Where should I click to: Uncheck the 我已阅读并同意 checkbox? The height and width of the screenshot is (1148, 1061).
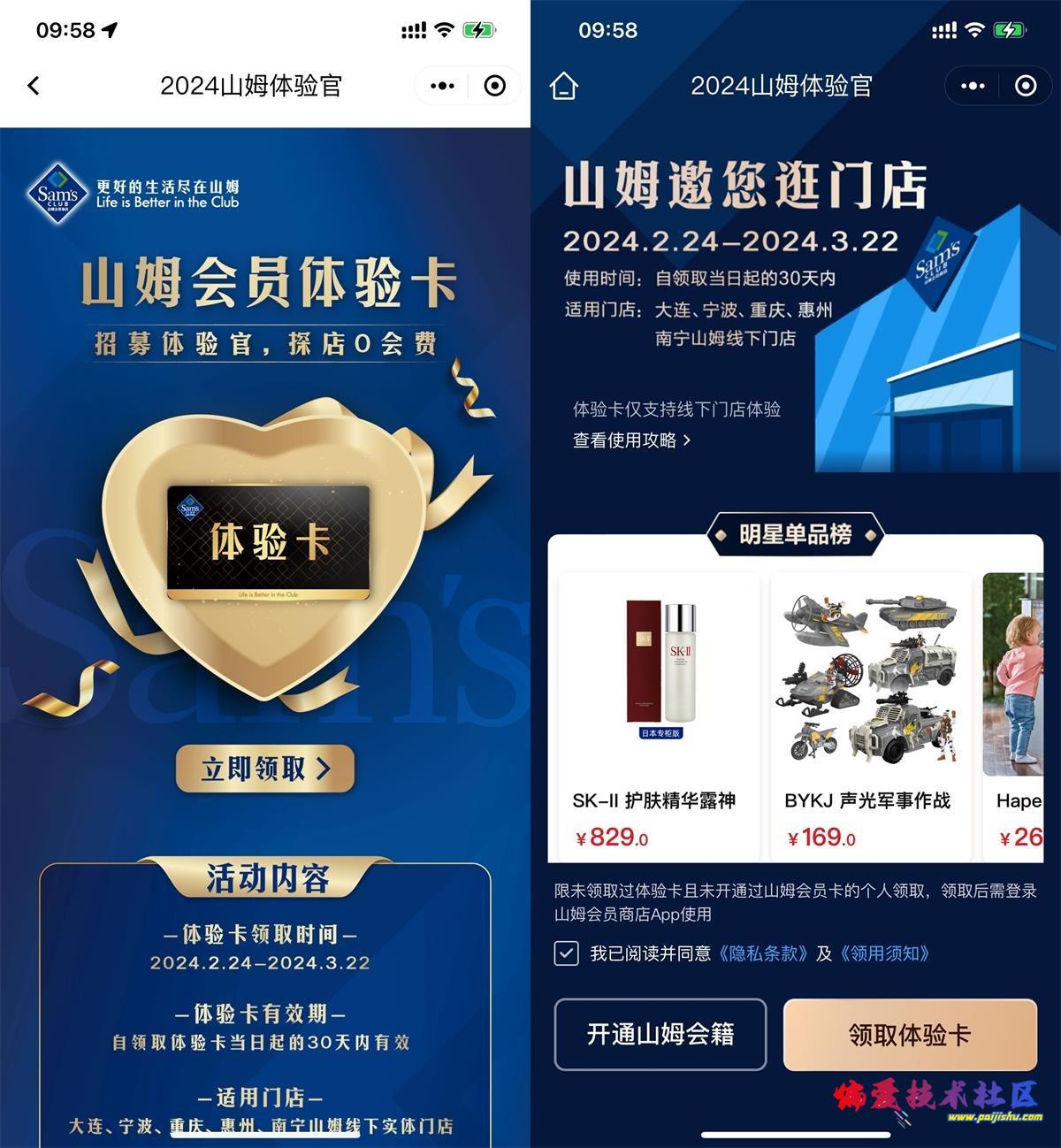(566, 953)
